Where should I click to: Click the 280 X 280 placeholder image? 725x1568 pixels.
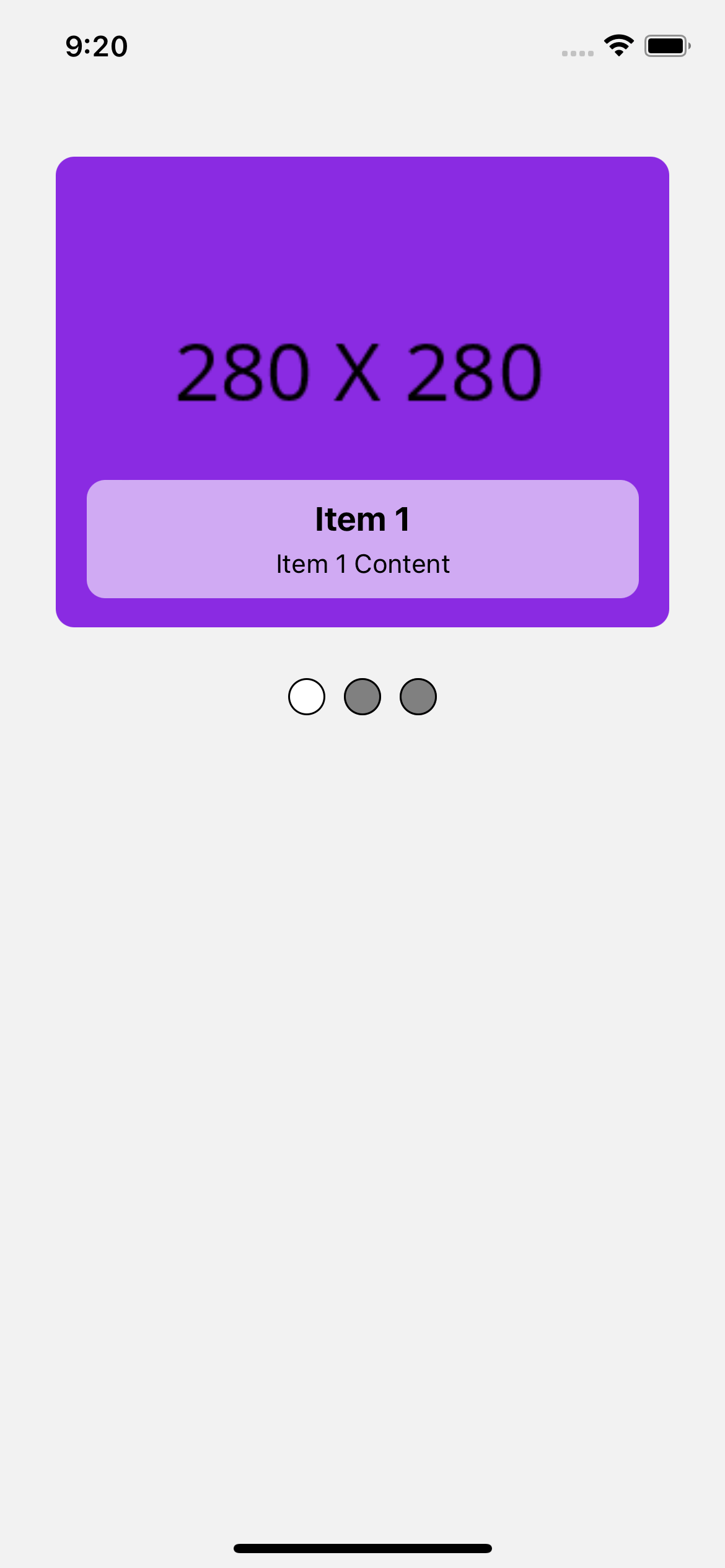click(x=362, y=372)
